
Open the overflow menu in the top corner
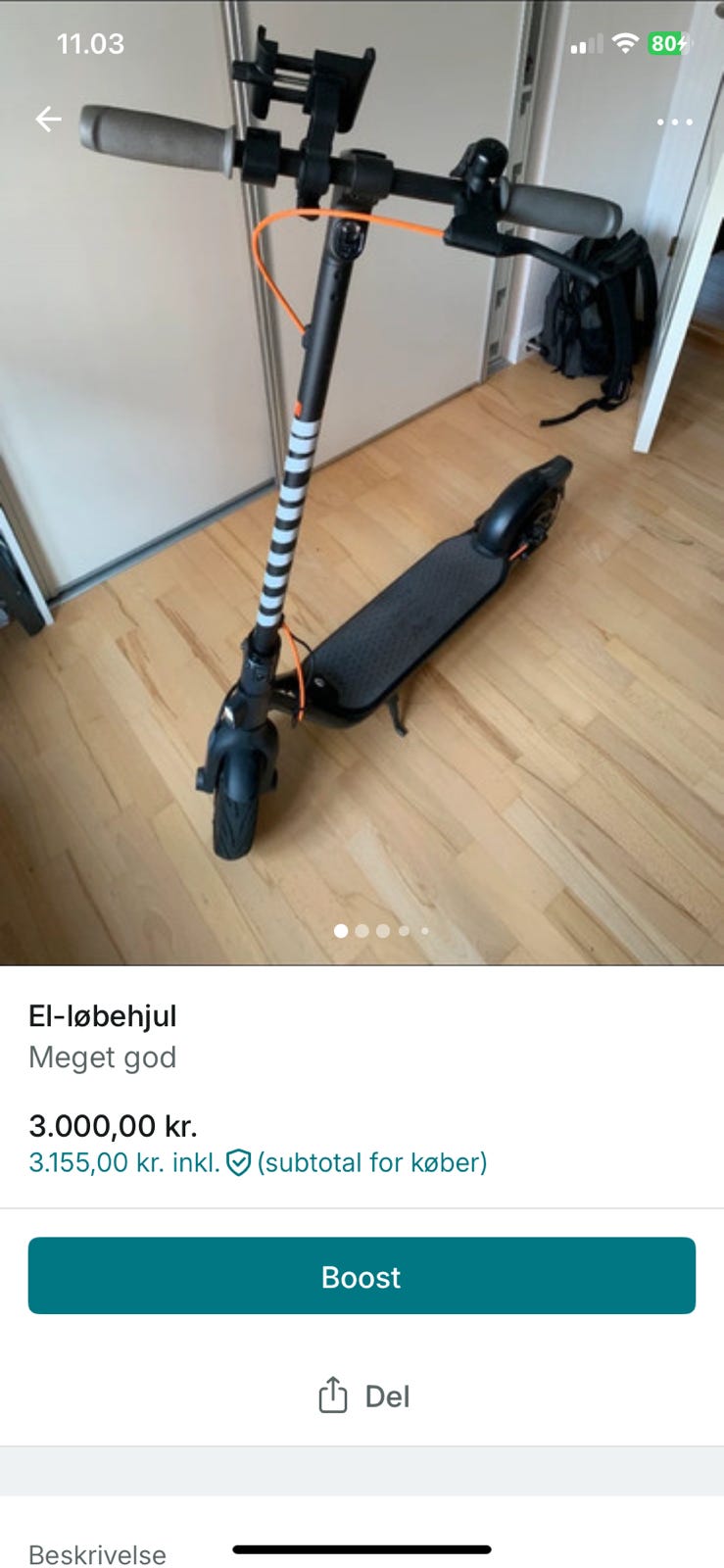(x=677, y=122)
